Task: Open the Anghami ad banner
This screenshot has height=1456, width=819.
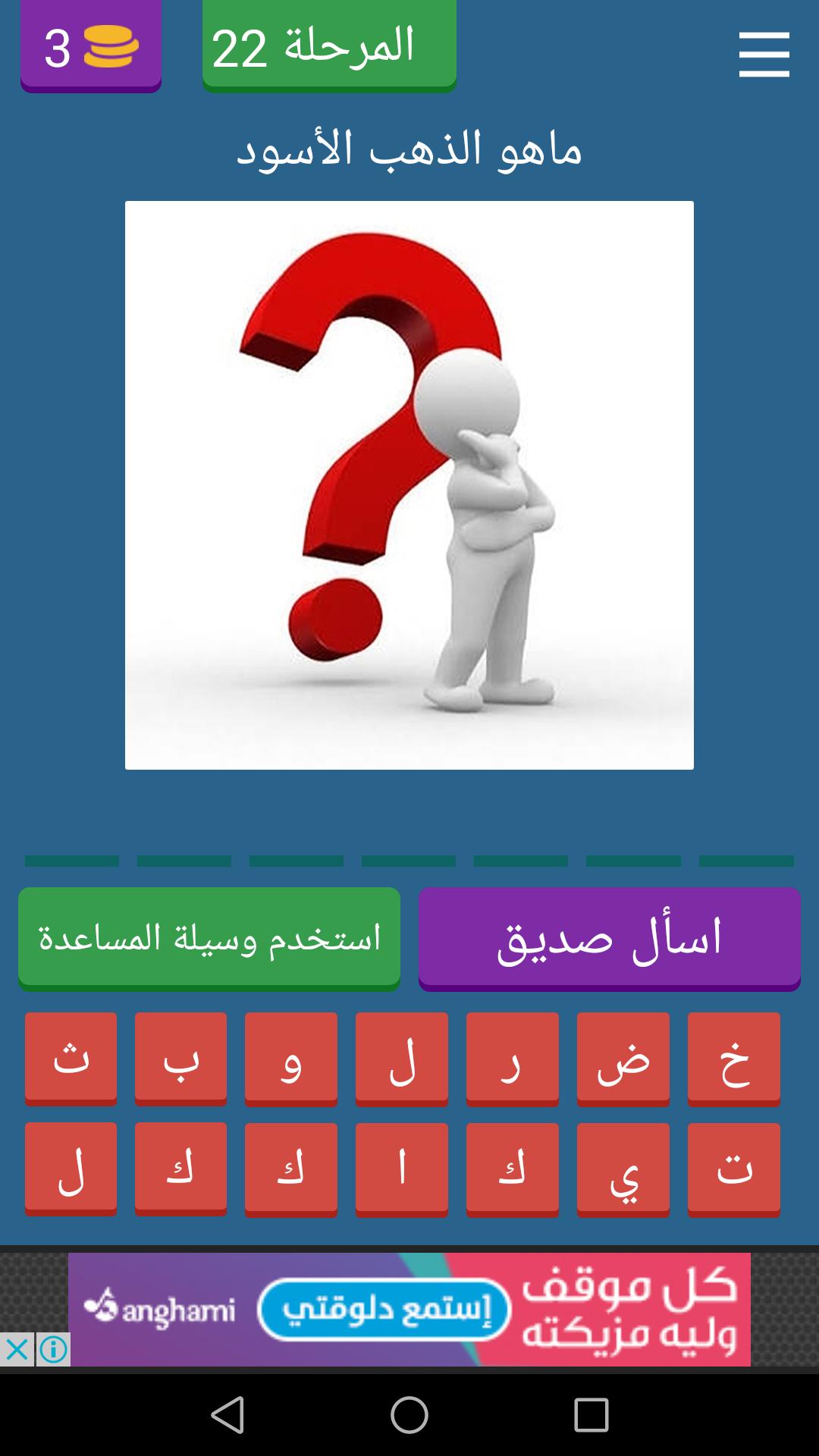Action: tap(409, 1310)
